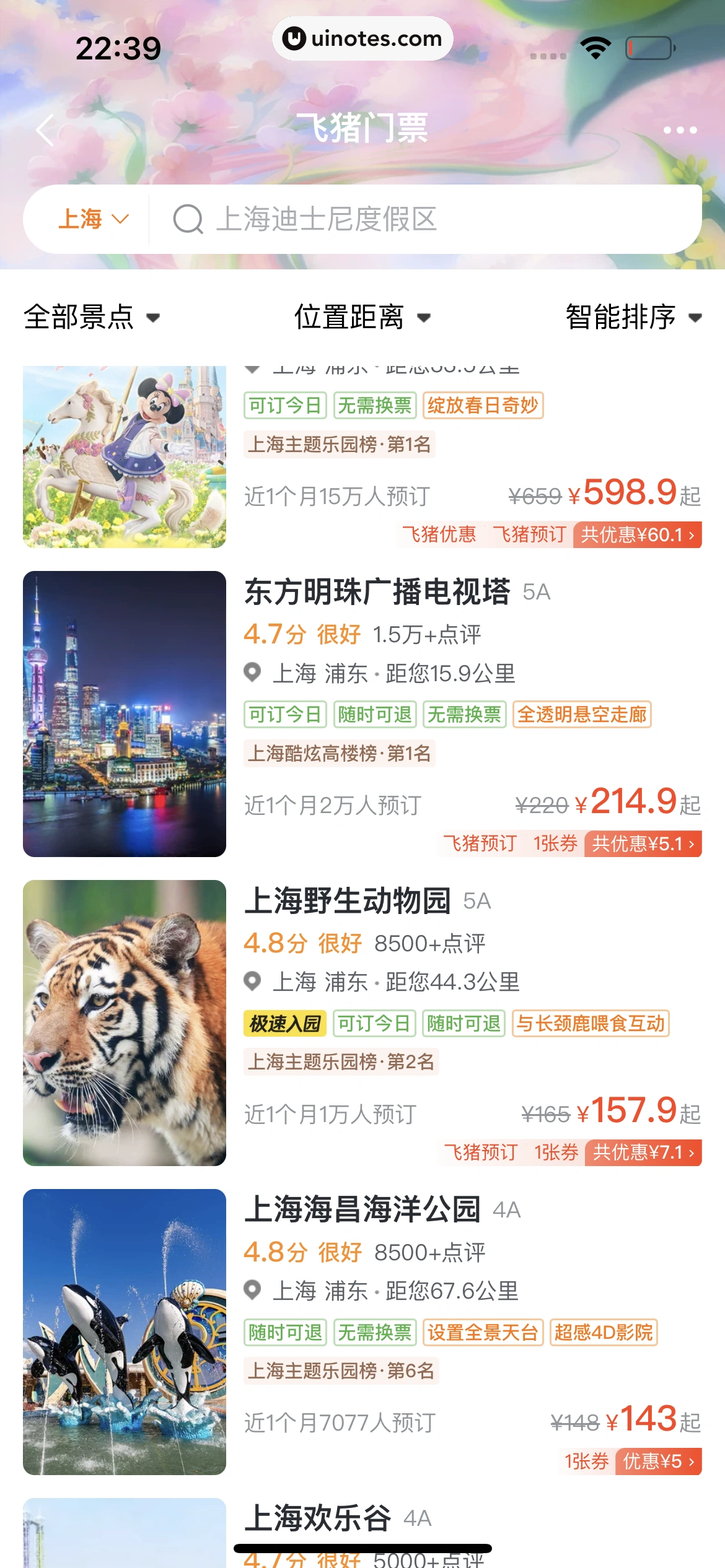Open the Disney listing with Minnie carousel image

125,457
